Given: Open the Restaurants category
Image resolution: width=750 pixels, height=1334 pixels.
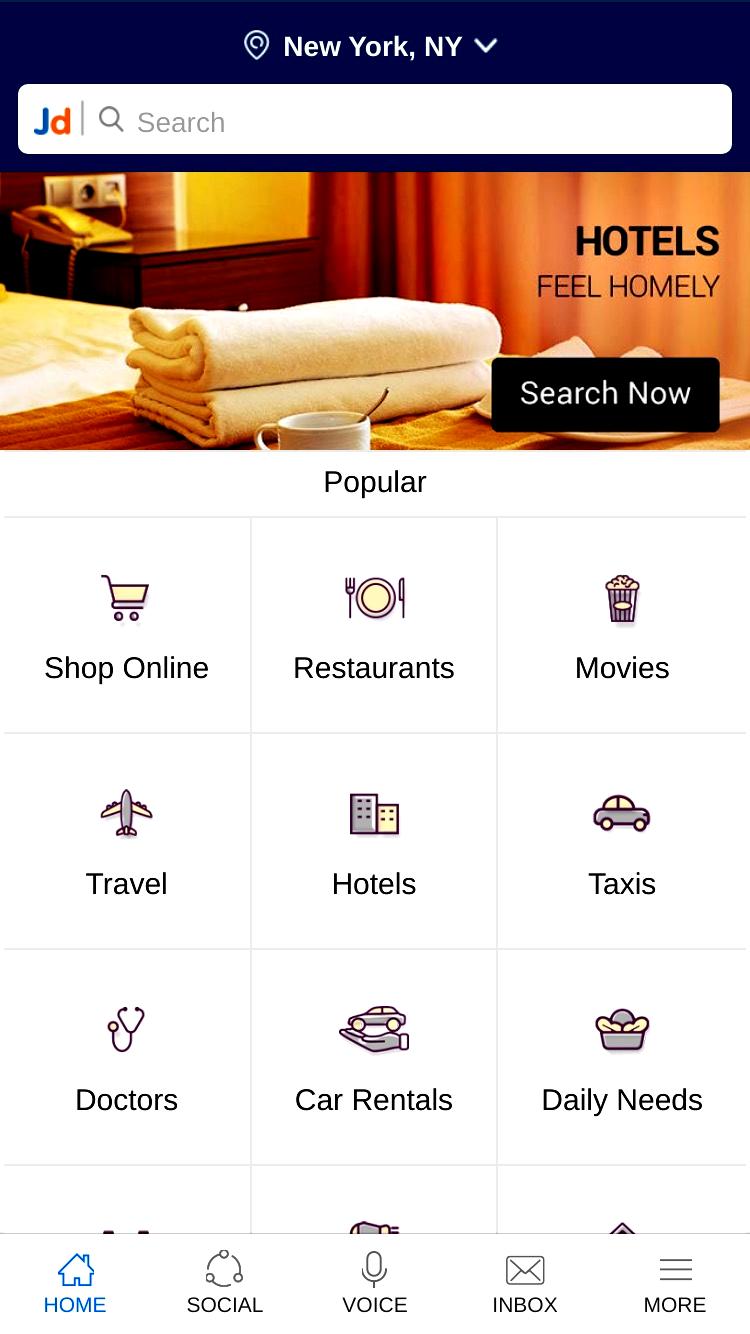Looking at the screenshot, I should click(x=374, y=625).
